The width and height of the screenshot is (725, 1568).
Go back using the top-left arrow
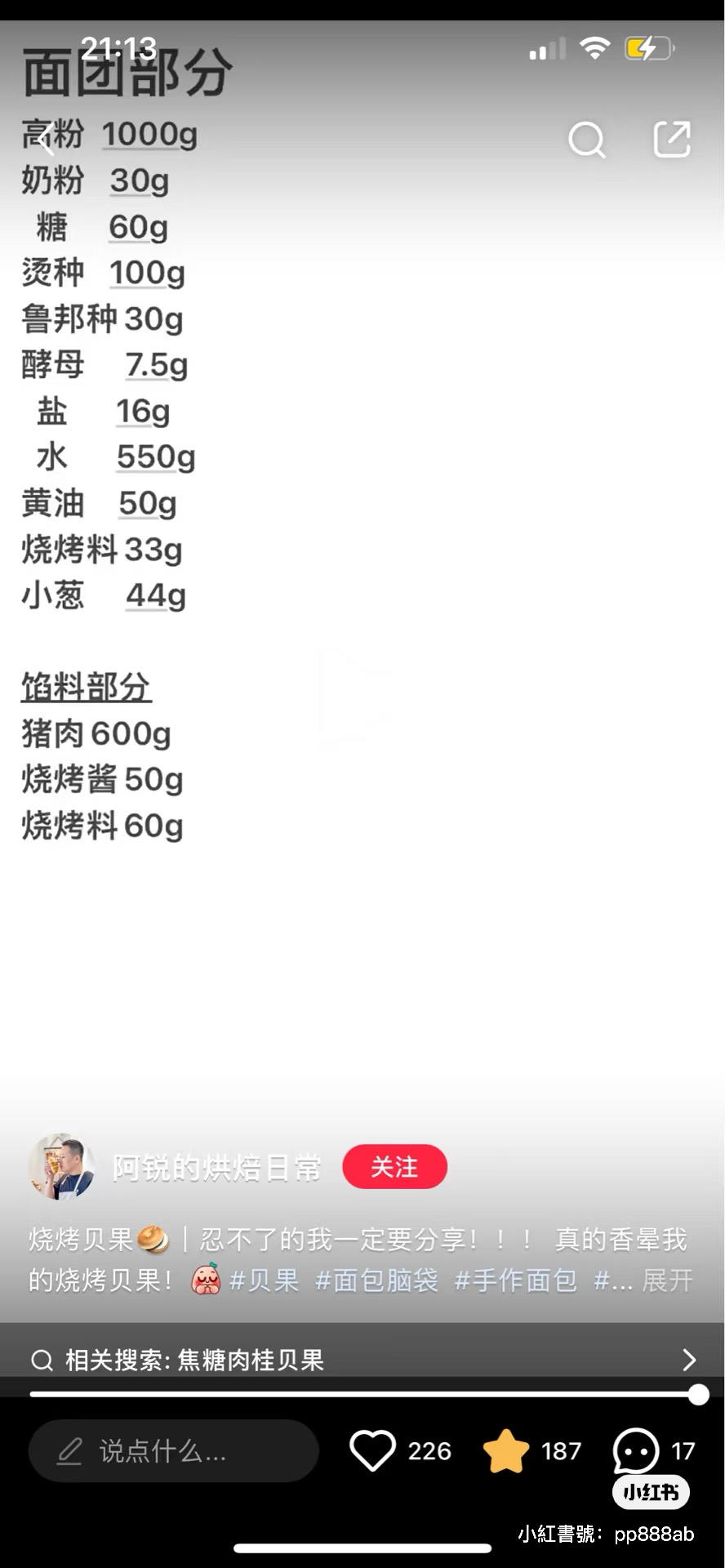coord(47,139)
